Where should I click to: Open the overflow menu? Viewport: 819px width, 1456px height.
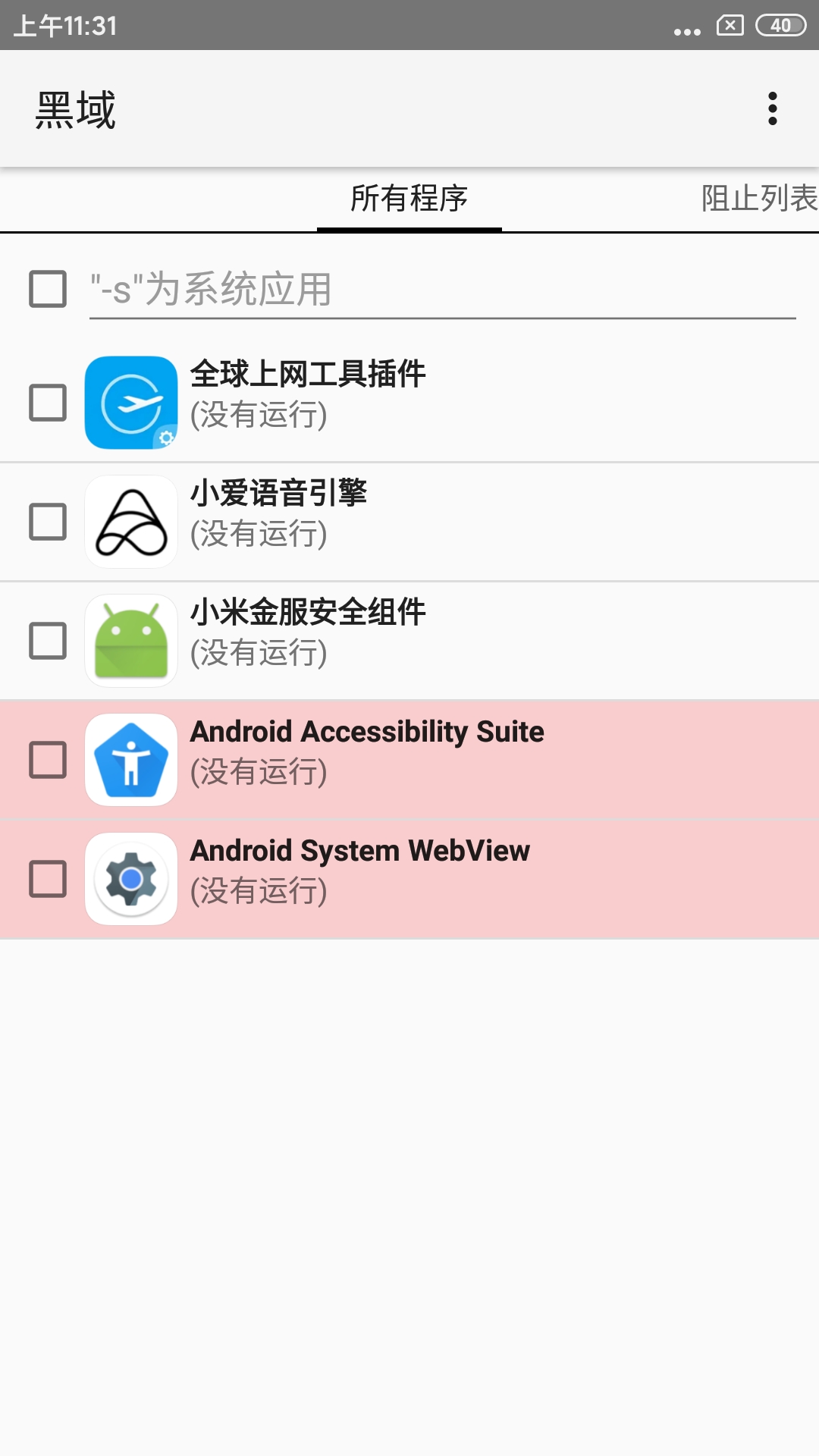pyautogui.click(x=772, y=109)
